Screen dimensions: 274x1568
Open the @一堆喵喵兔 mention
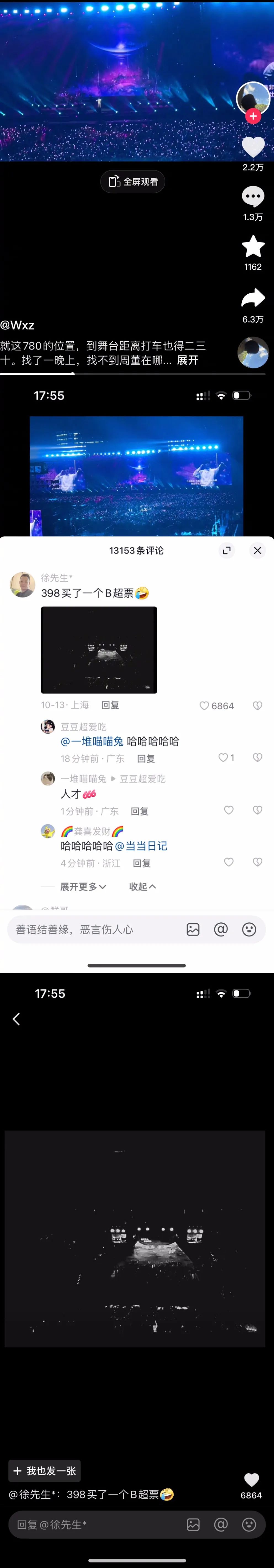(92, 741)
